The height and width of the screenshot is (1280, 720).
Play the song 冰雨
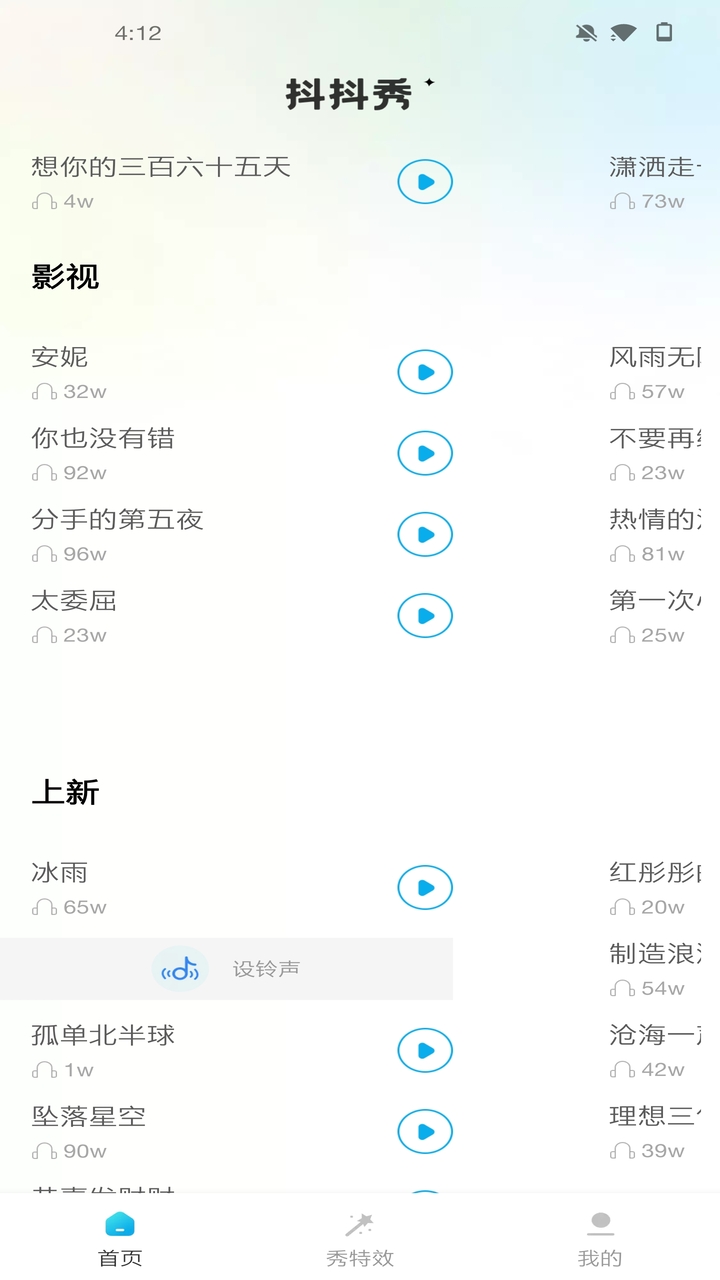point(425,886)
